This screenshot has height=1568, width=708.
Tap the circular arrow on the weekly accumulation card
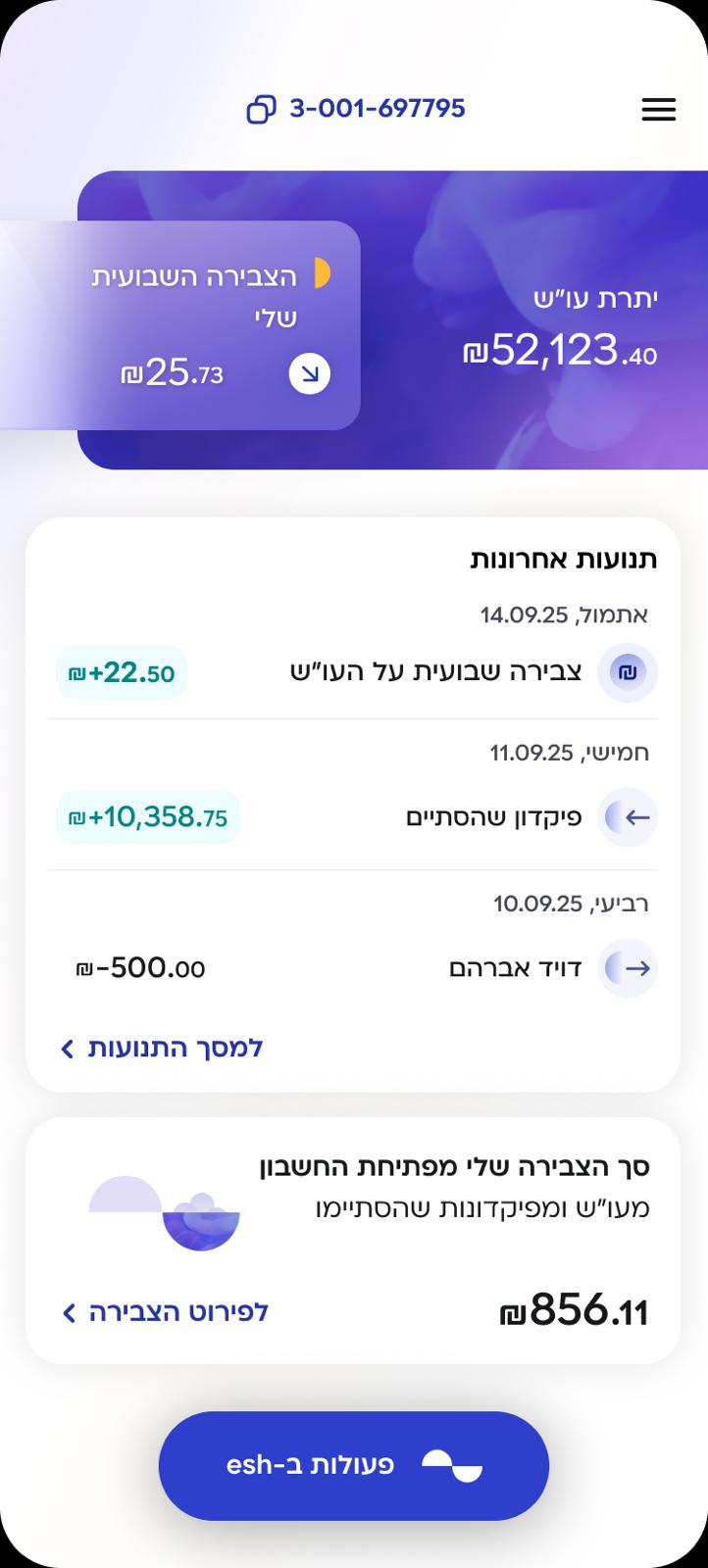pos(308,373)
